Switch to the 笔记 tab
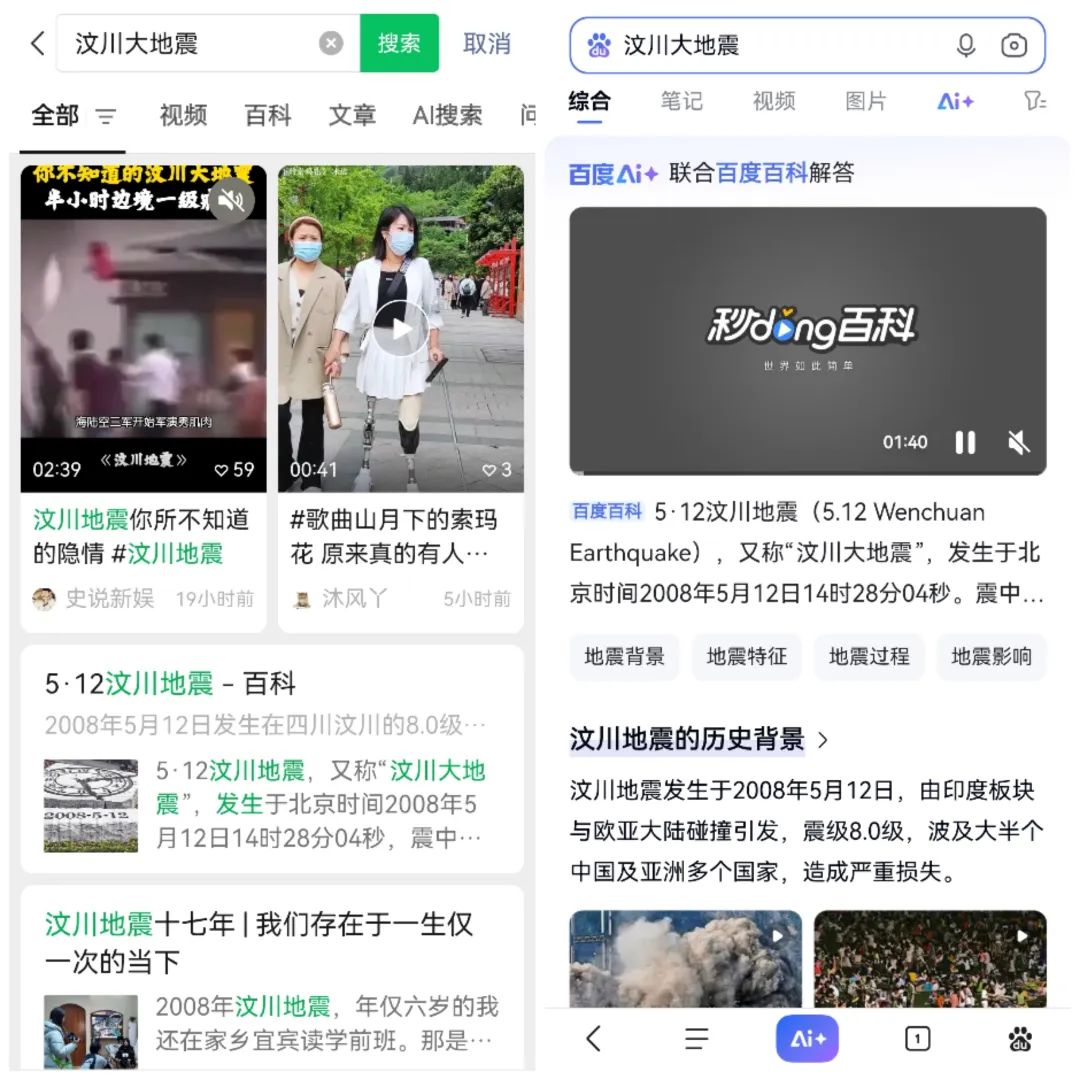 point(681,101)
